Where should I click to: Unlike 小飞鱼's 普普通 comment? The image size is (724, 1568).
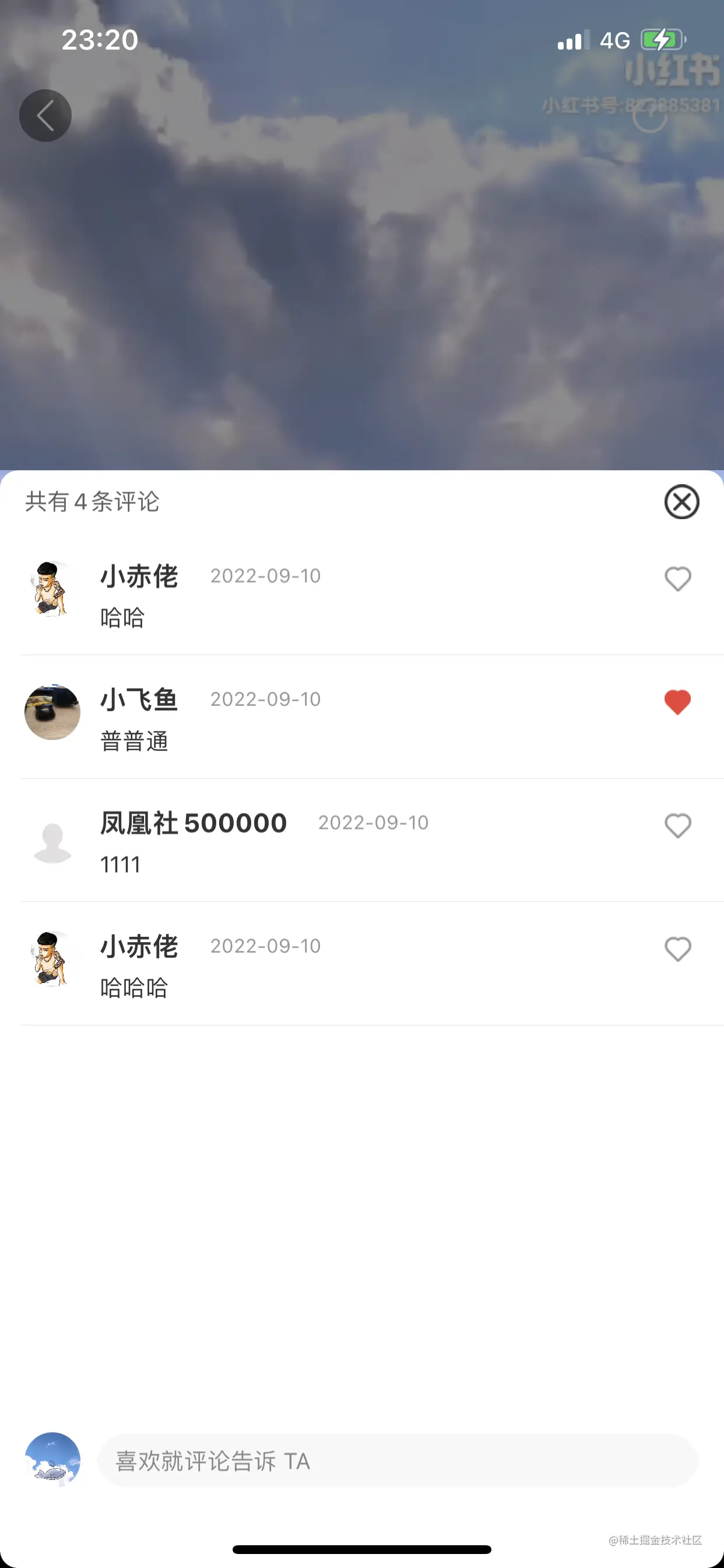point(678,702)
